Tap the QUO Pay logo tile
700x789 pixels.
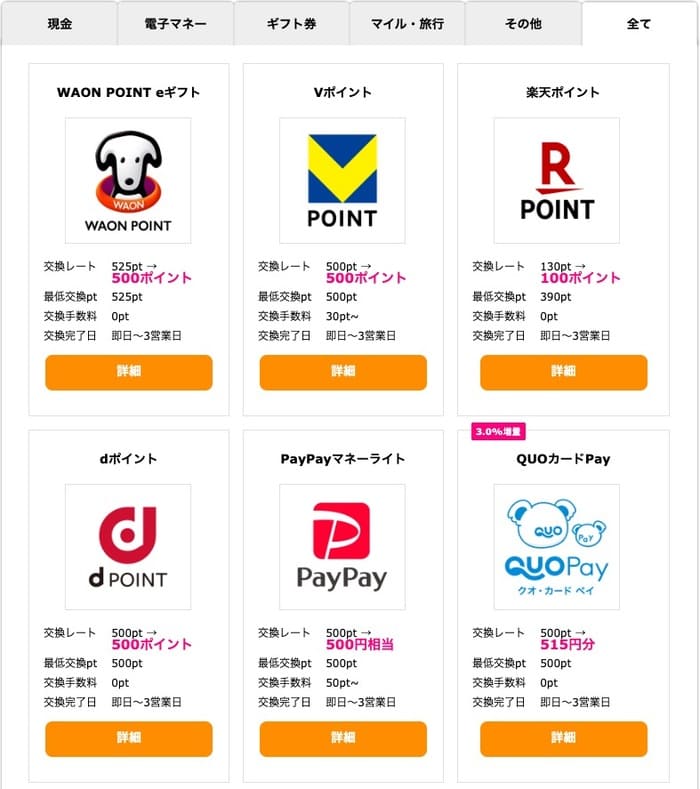[x=556, y=547]
